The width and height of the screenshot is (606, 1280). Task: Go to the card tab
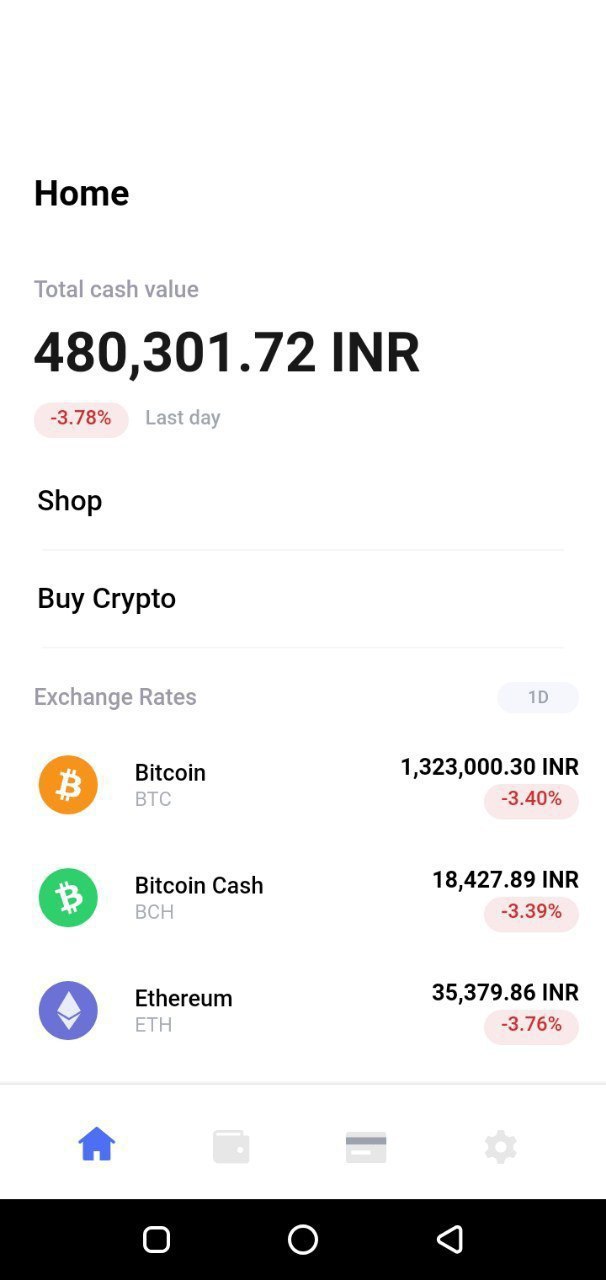click(x=366, y=1146)
